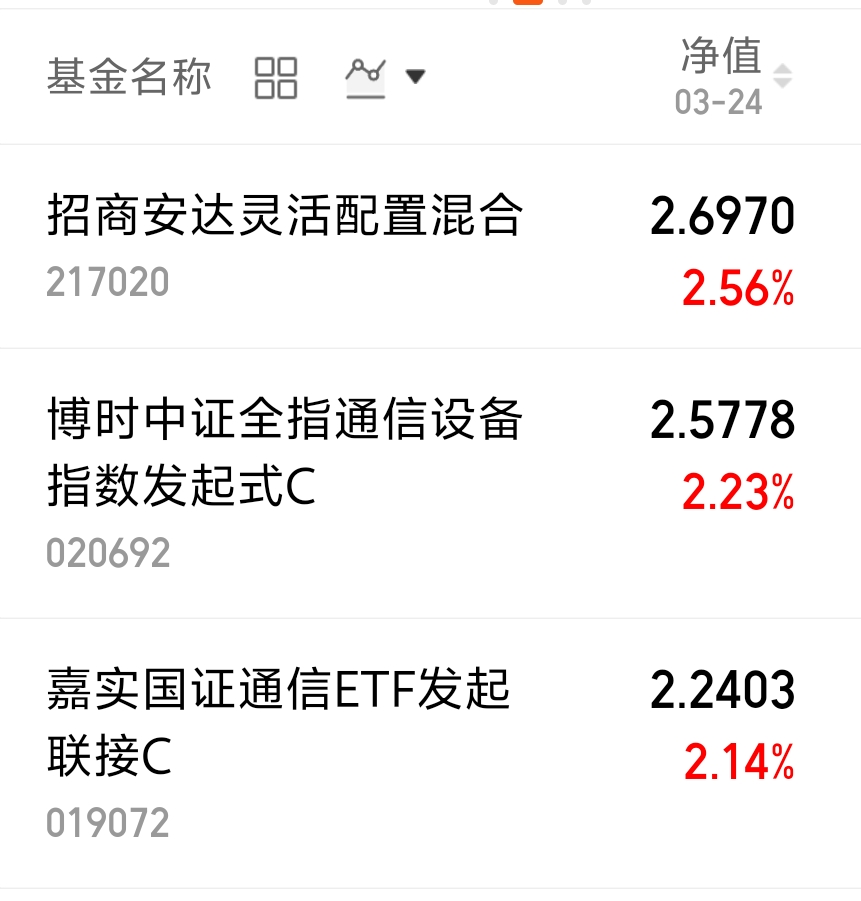This screenshot has height=901, width=861.
Task: Sort the list by 净值
Action: [x=735, y=76]
